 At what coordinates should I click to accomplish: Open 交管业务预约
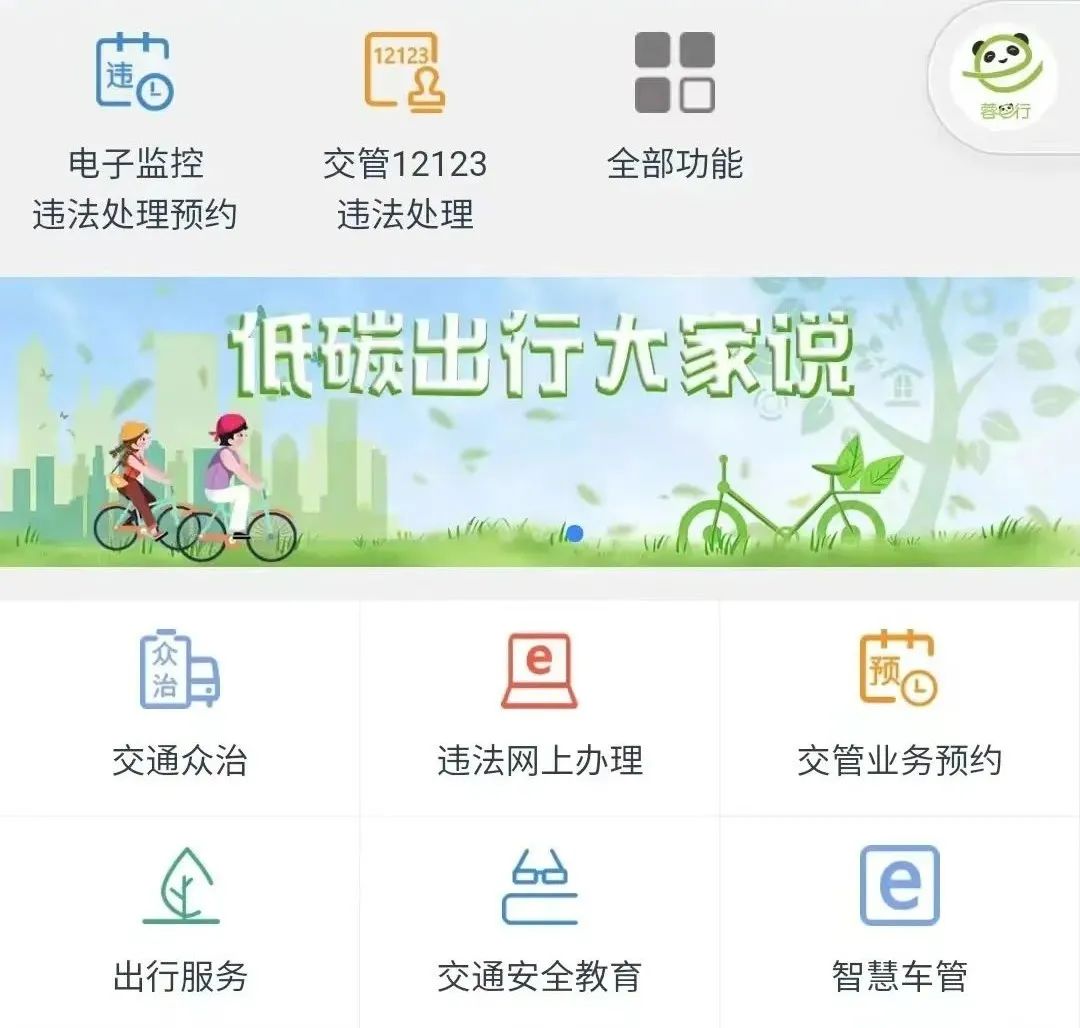pyautogui.click(x=899, y=705)
